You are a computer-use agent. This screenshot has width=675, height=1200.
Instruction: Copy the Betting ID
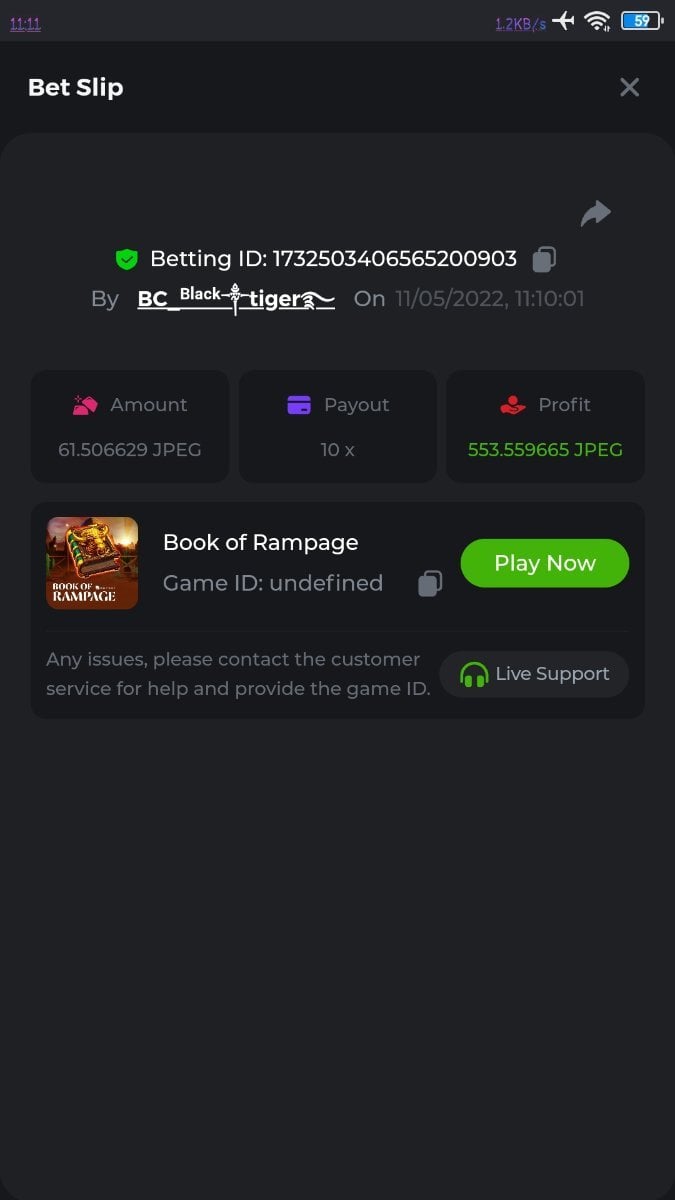tap(544, 259)
